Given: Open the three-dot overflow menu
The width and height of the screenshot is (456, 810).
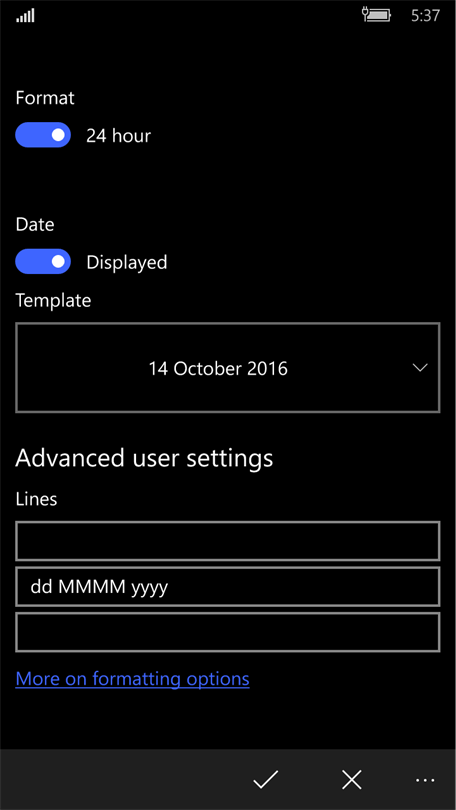Looking at the screenshot, I should pyautogui.click(x=425, y=780).
